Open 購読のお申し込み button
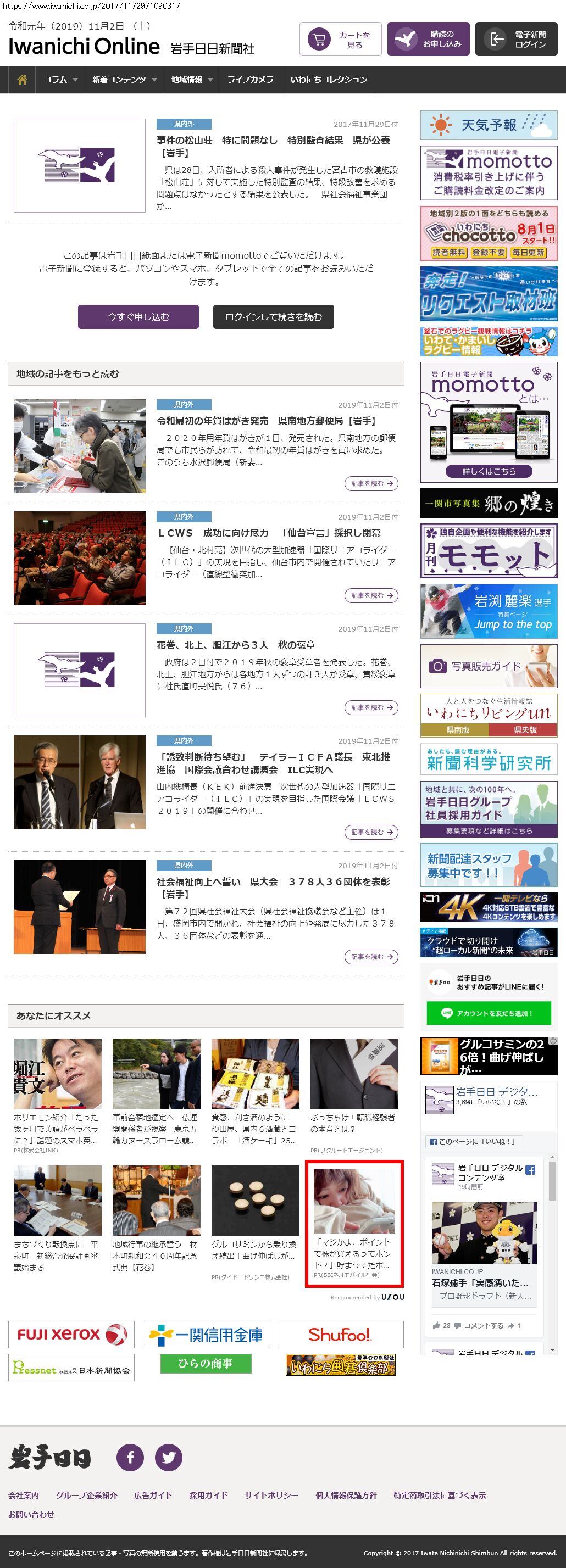The image size is (566, 1568). (x=428, y=40)
